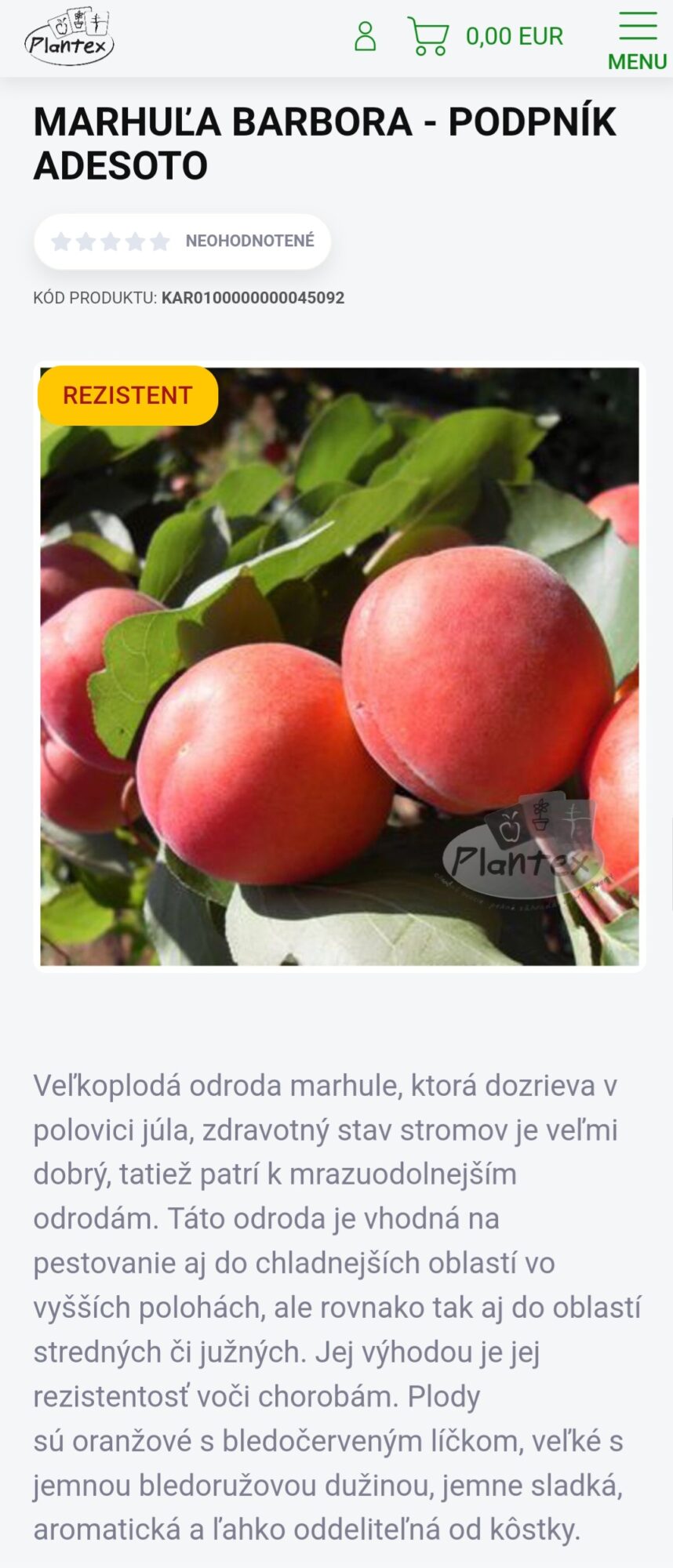The width and height of the screenshot is (673, 1568).
Task: Open the shopping cart showing 0,00 EUR
Action: click(x=485, y=37)
